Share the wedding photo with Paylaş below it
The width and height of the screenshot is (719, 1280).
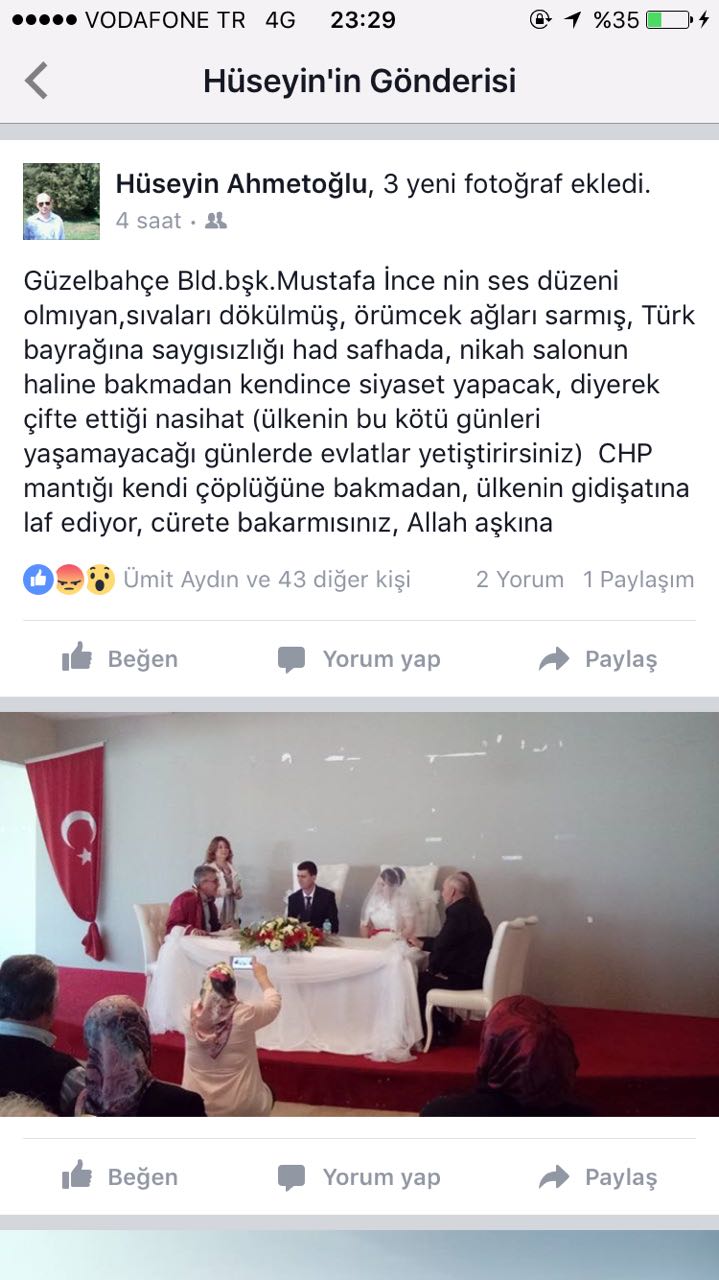(x=598, y=1177)
